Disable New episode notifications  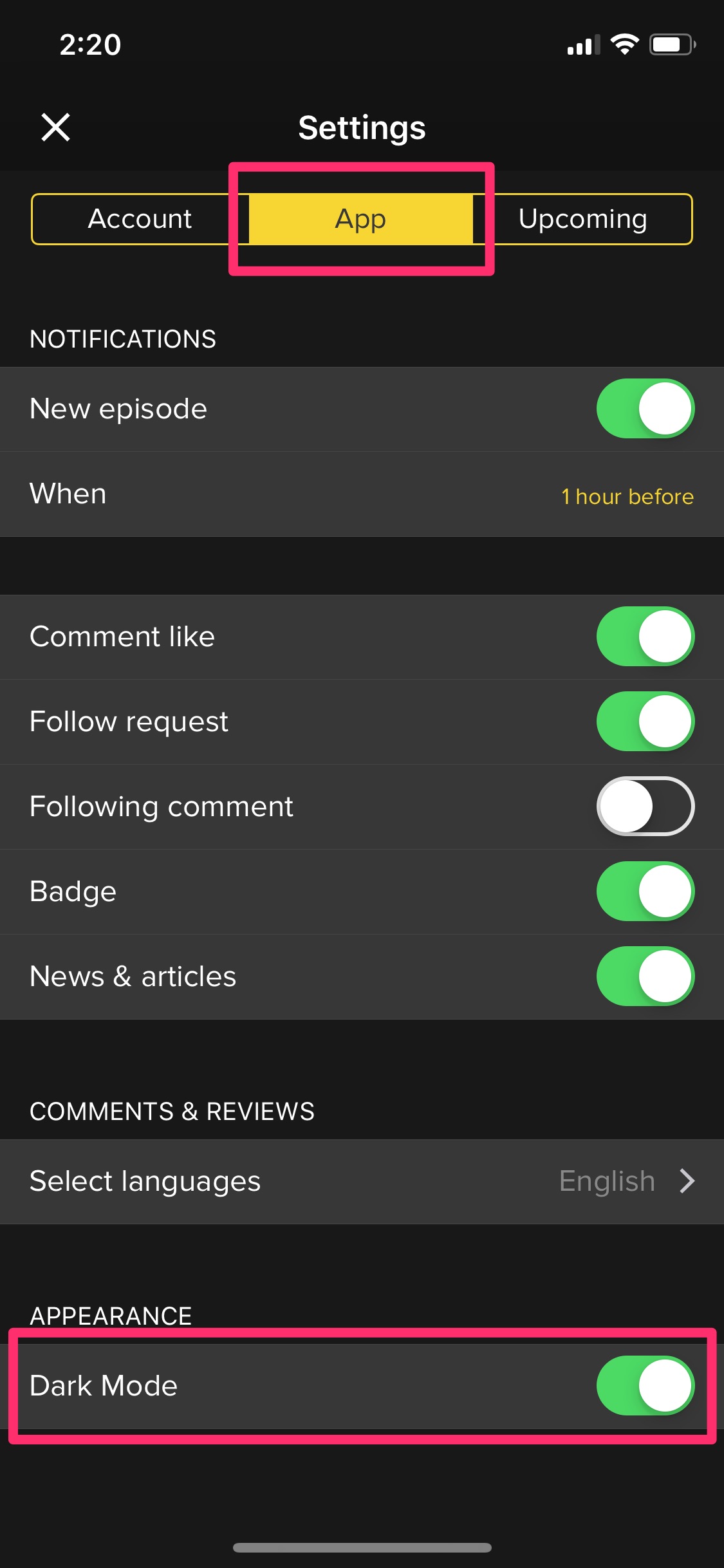click(x=645, y=409)
